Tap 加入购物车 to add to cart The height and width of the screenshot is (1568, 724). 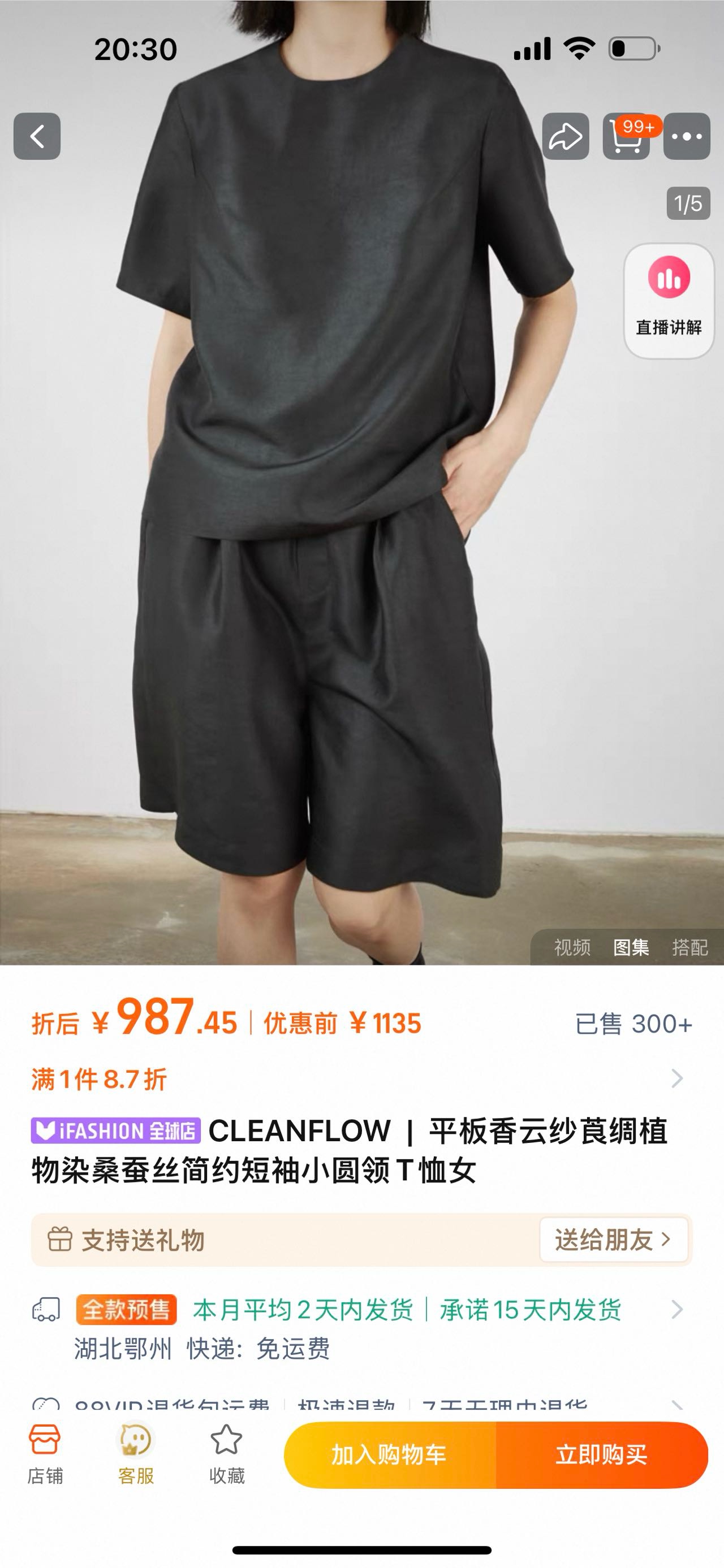390,1455
